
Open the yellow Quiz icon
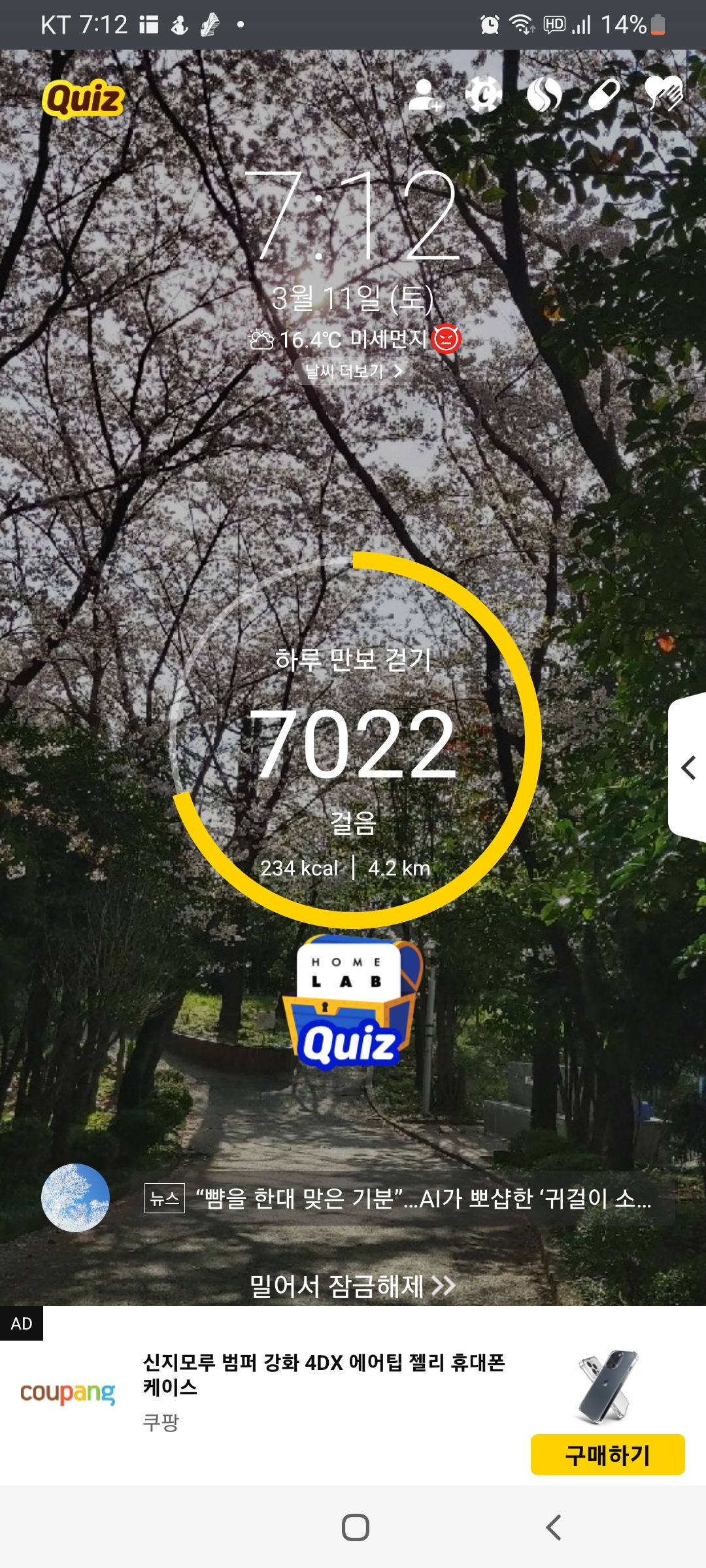tap(83, 99)
